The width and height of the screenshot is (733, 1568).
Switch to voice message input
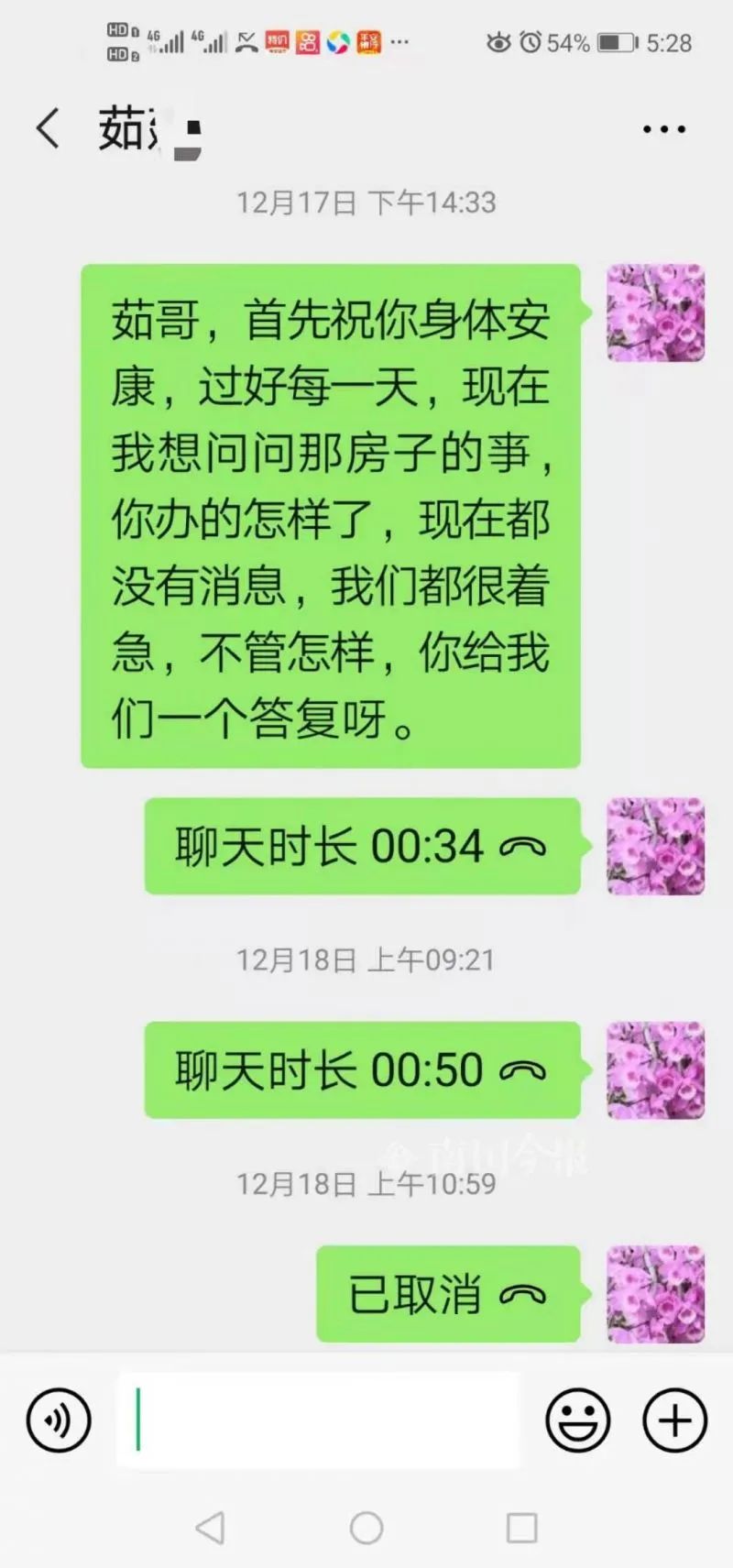[x=59, y=1420]
